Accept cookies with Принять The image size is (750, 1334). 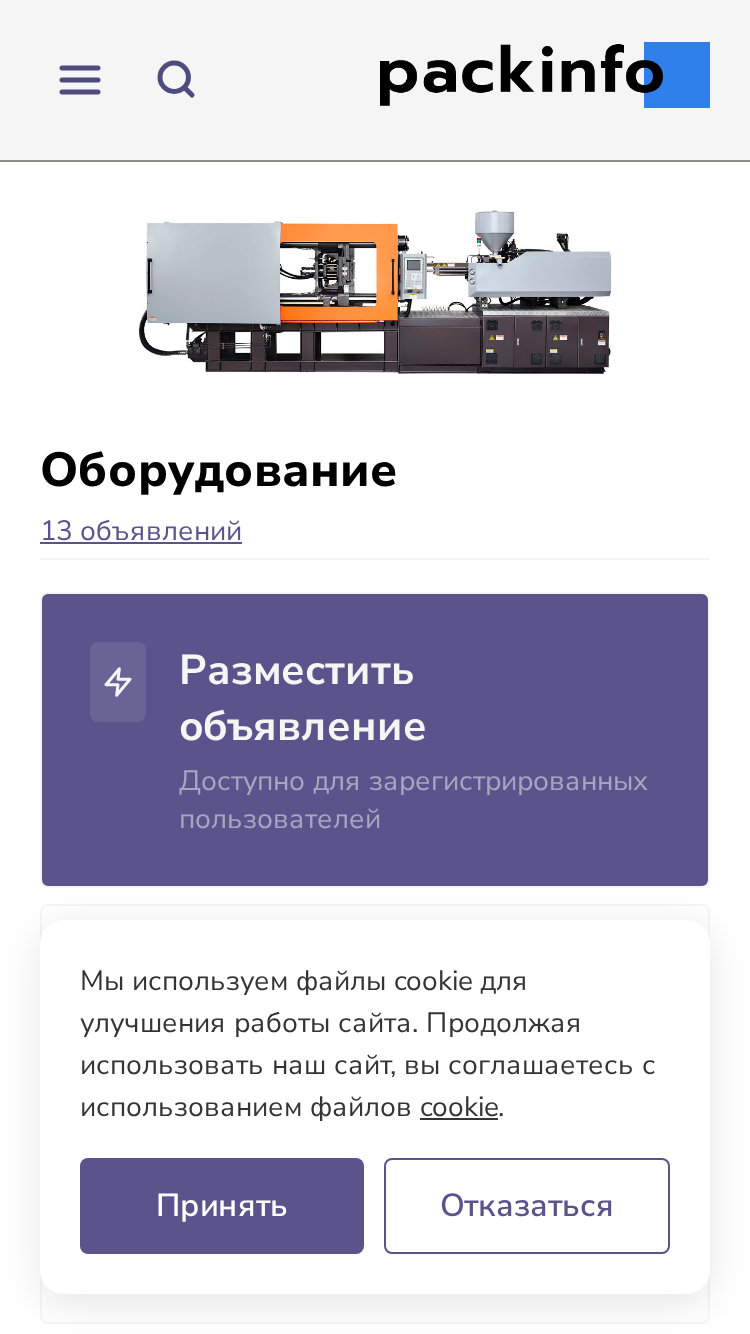point(222,1206)
